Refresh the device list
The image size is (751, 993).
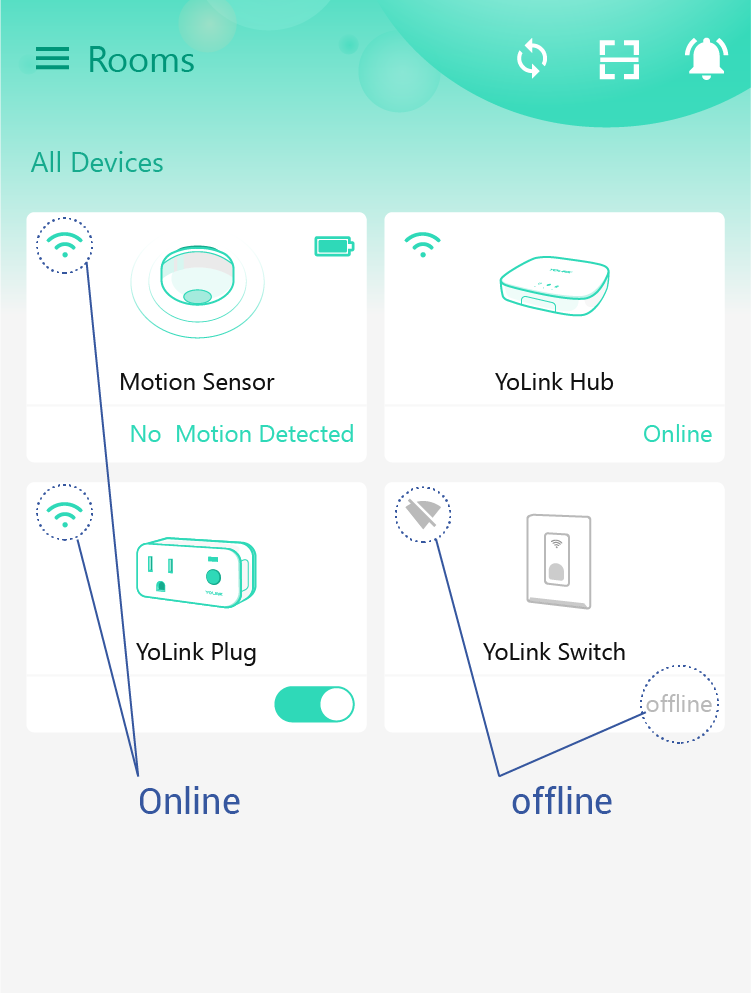point(532,60)
